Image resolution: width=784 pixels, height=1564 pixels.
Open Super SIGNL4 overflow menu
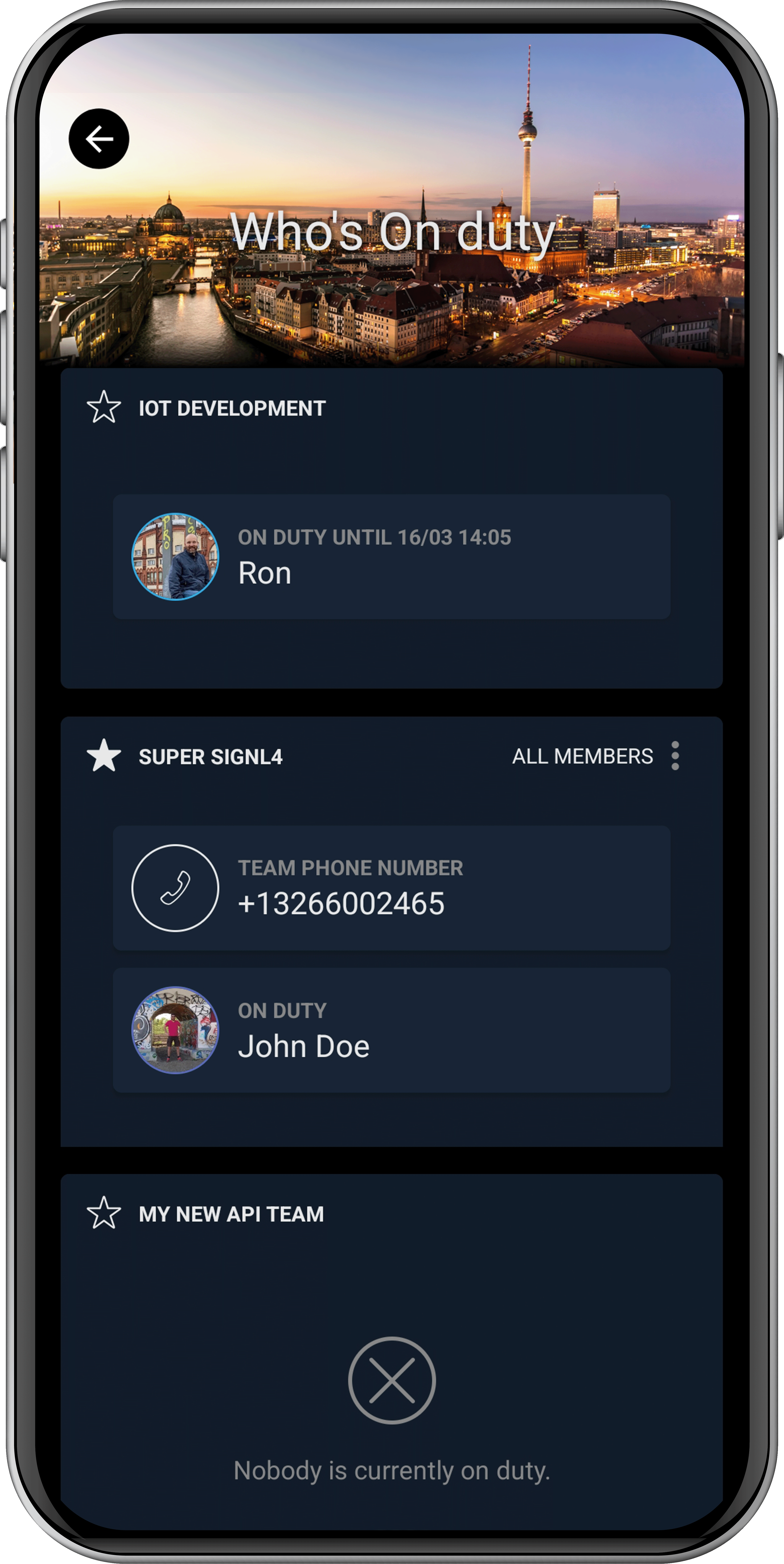point(675,756)
